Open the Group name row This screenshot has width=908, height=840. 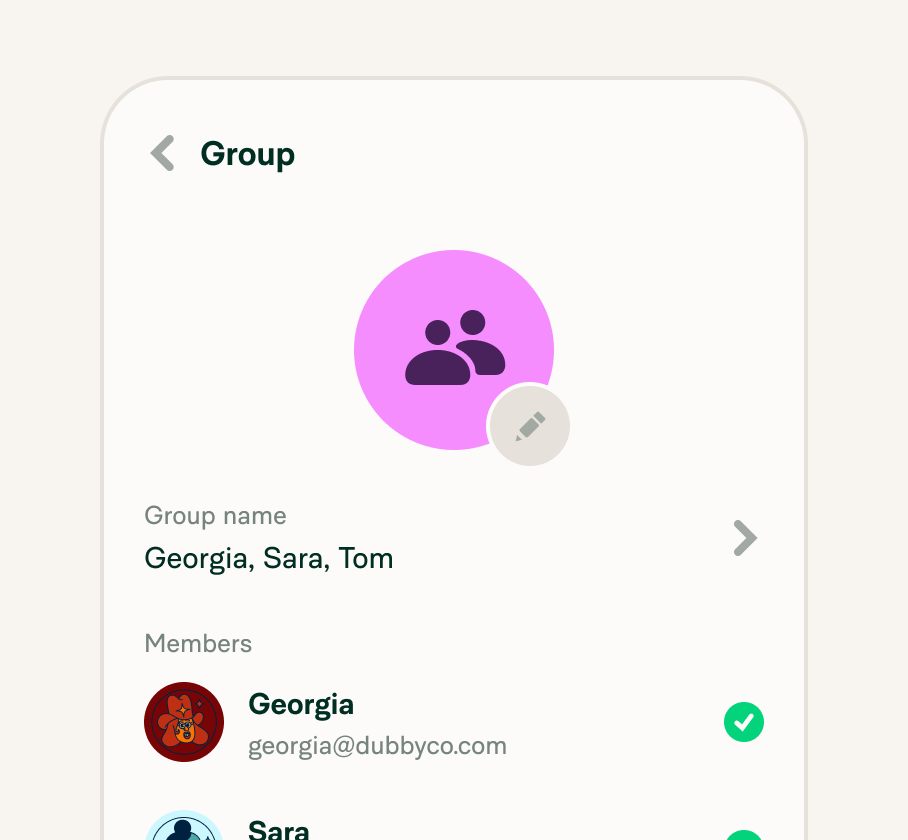(450, 539)
